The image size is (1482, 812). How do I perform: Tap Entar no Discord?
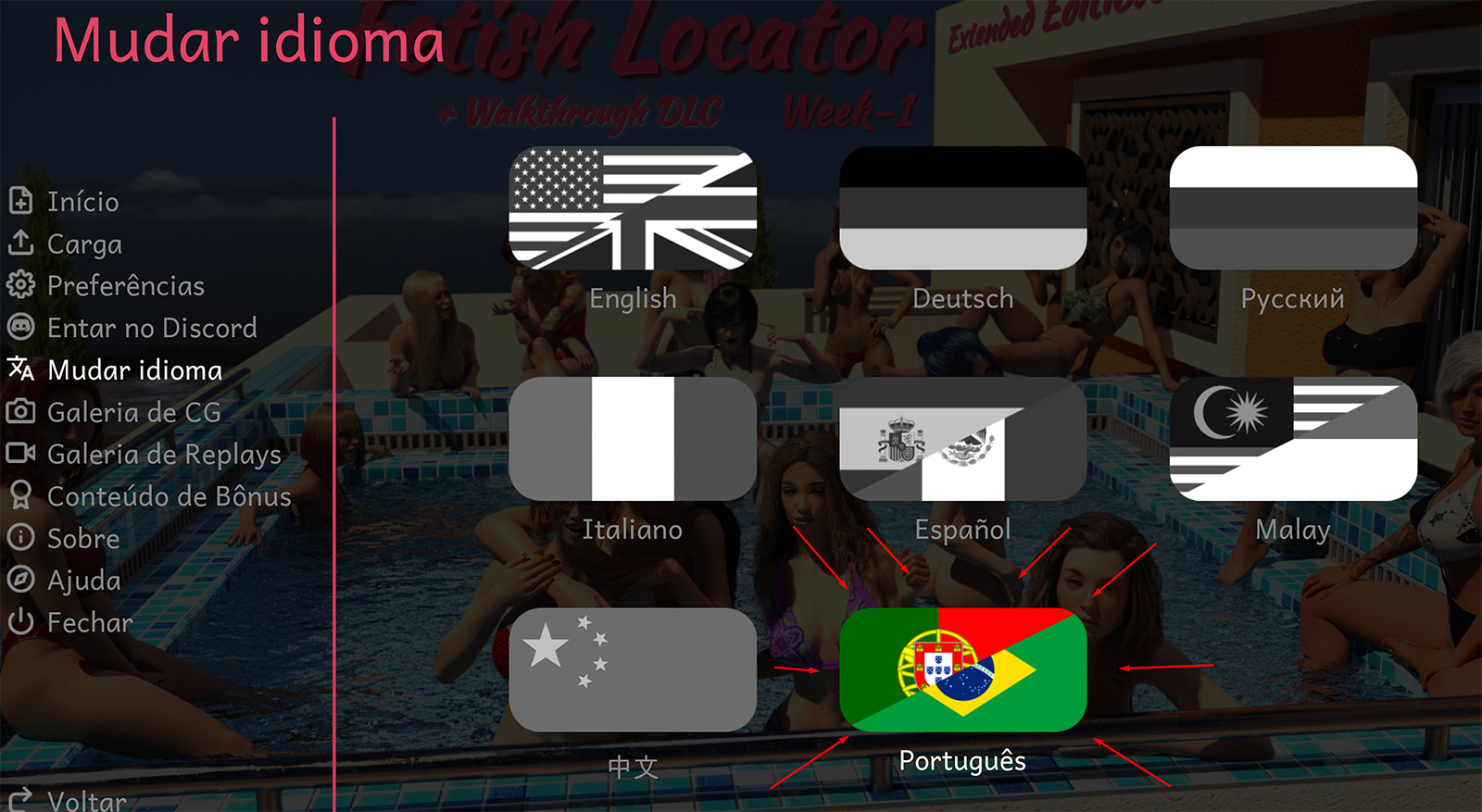click(151, 328)
